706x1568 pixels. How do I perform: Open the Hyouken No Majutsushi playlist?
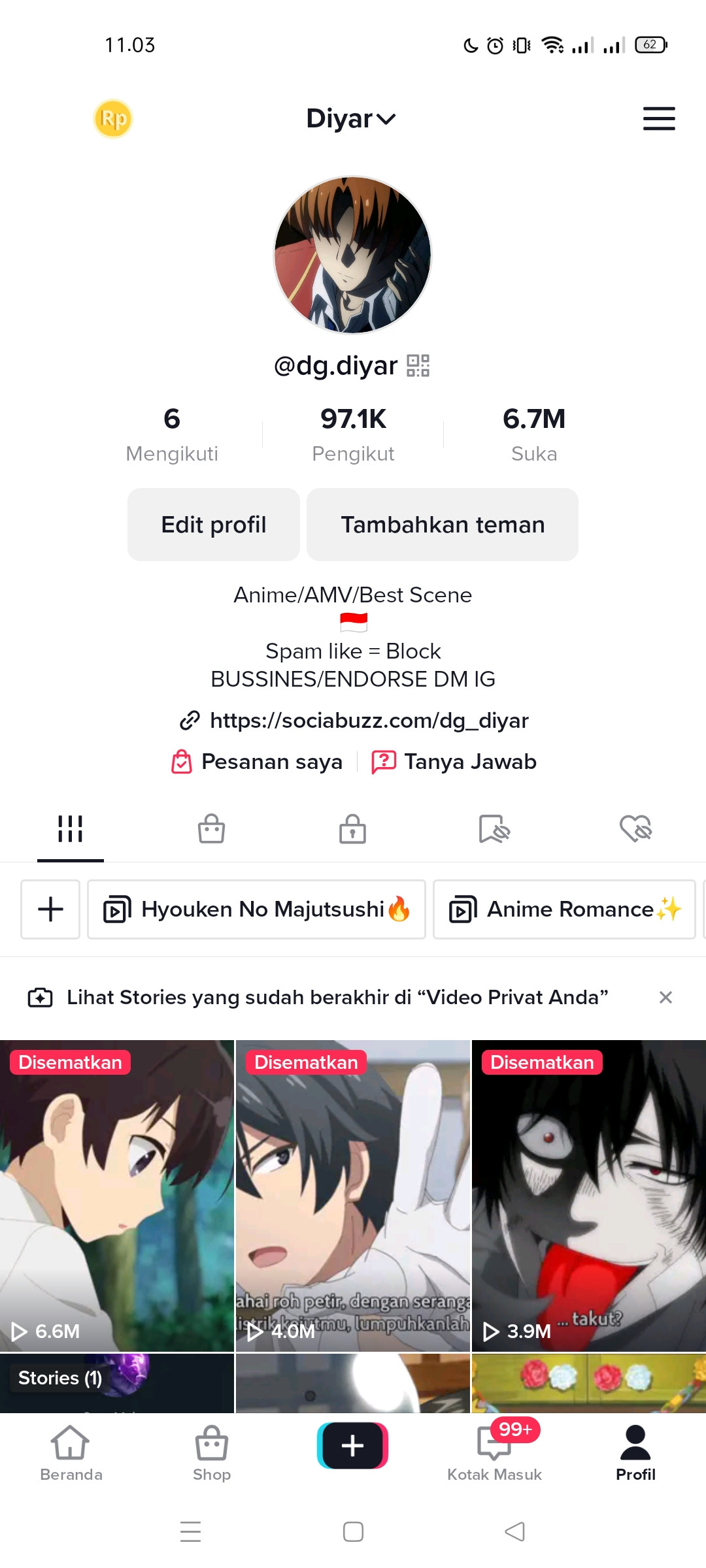tap(256, 909)
